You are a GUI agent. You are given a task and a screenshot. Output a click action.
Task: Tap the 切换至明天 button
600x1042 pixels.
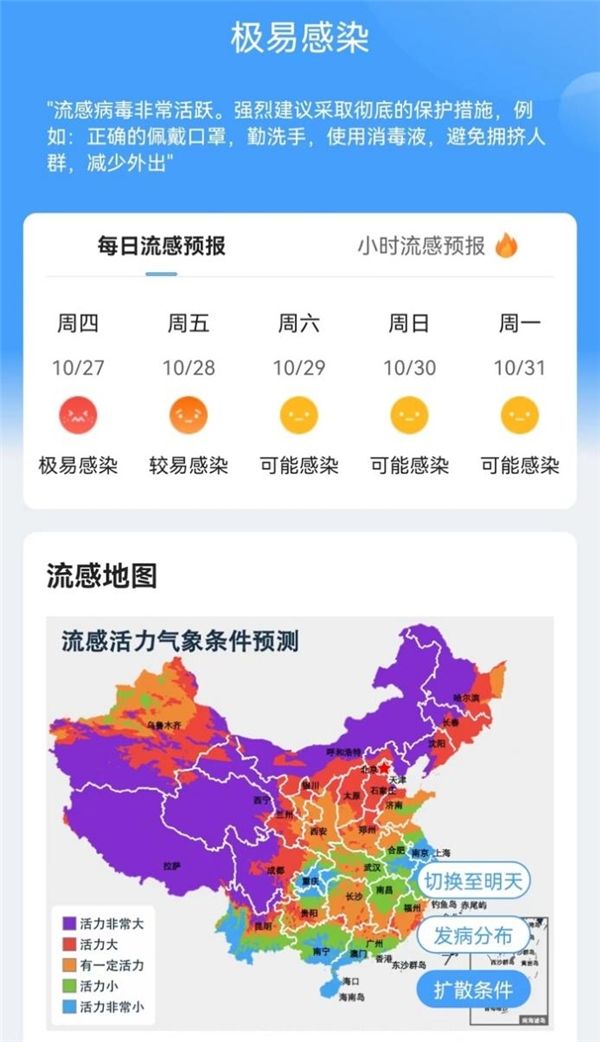click(473, 881)
